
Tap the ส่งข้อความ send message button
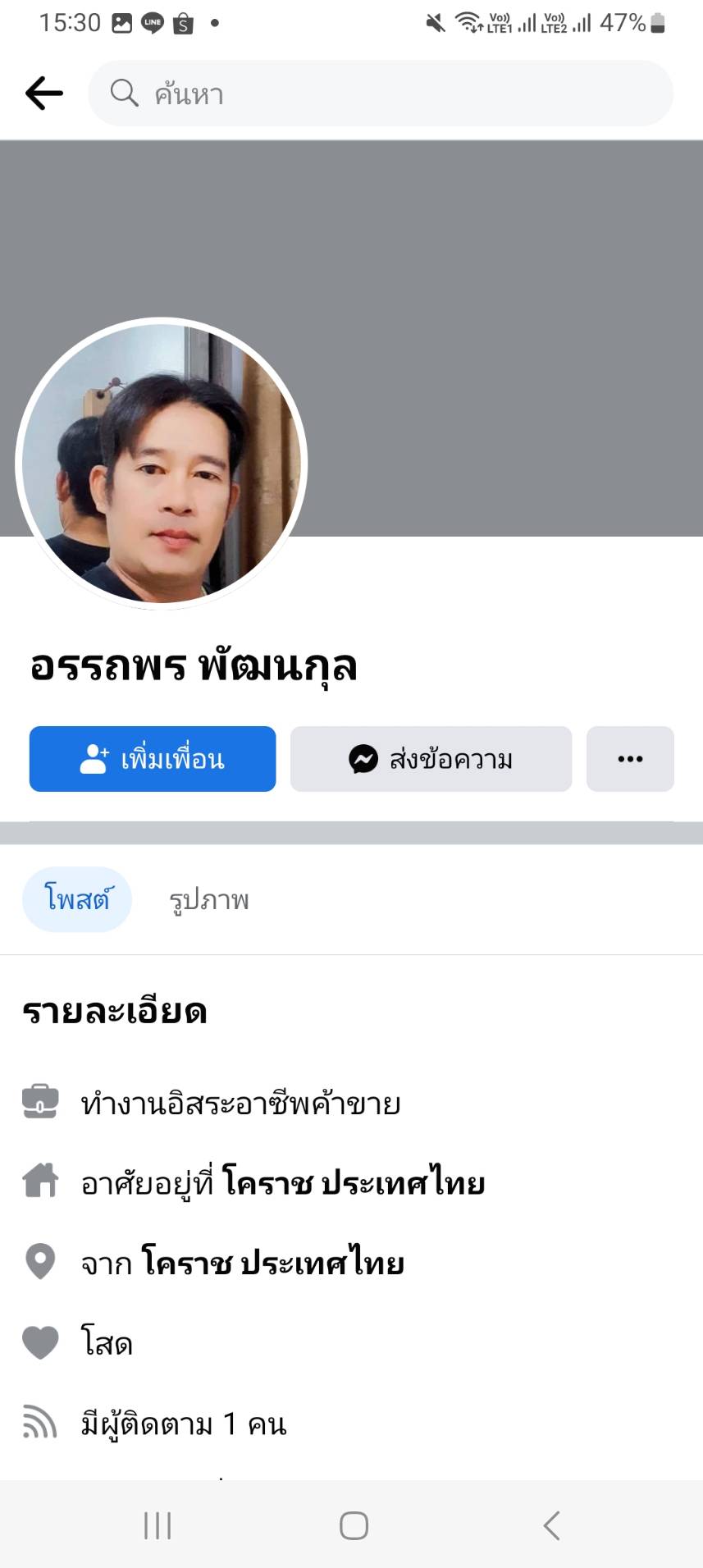pyautogui.click(x=431, y=759)
